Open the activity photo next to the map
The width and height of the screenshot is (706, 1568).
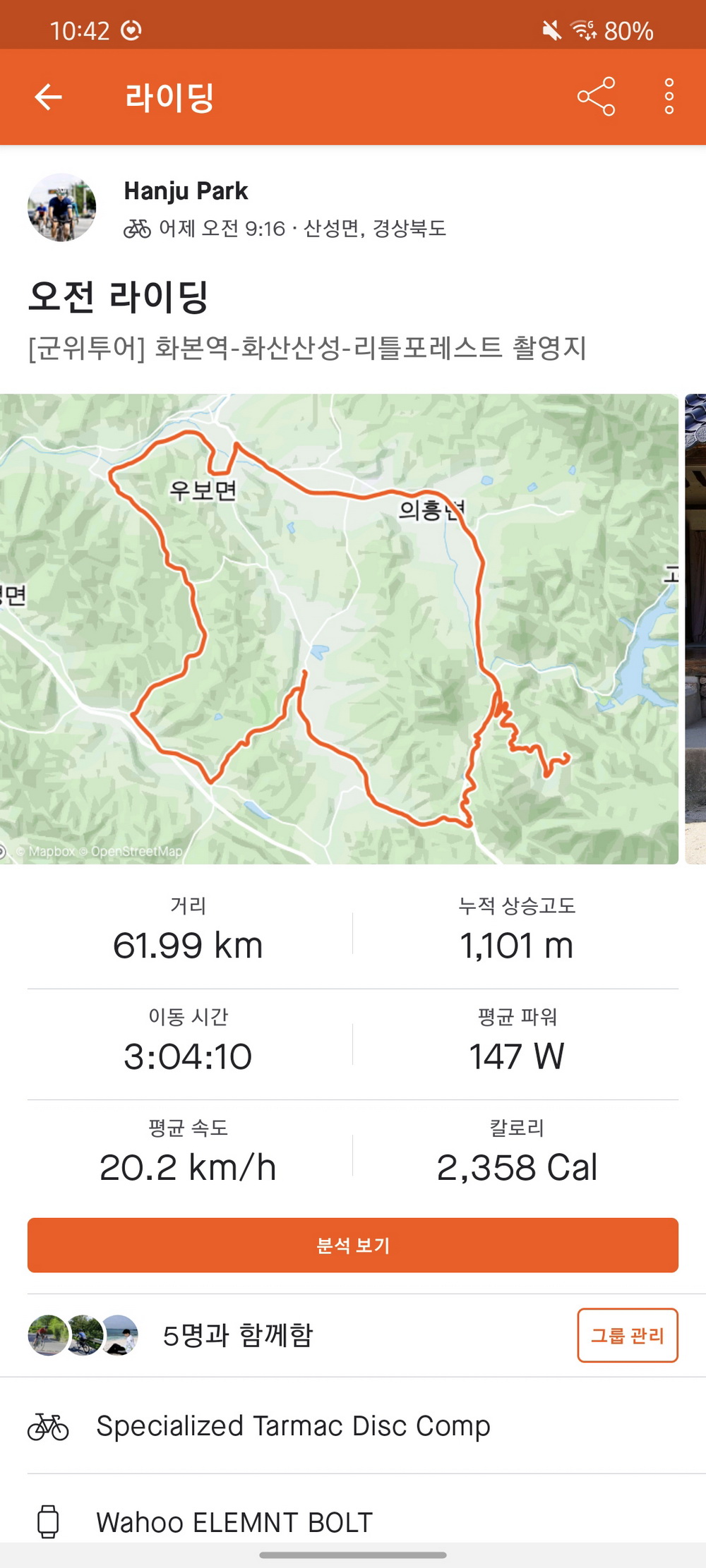[695, 628]
